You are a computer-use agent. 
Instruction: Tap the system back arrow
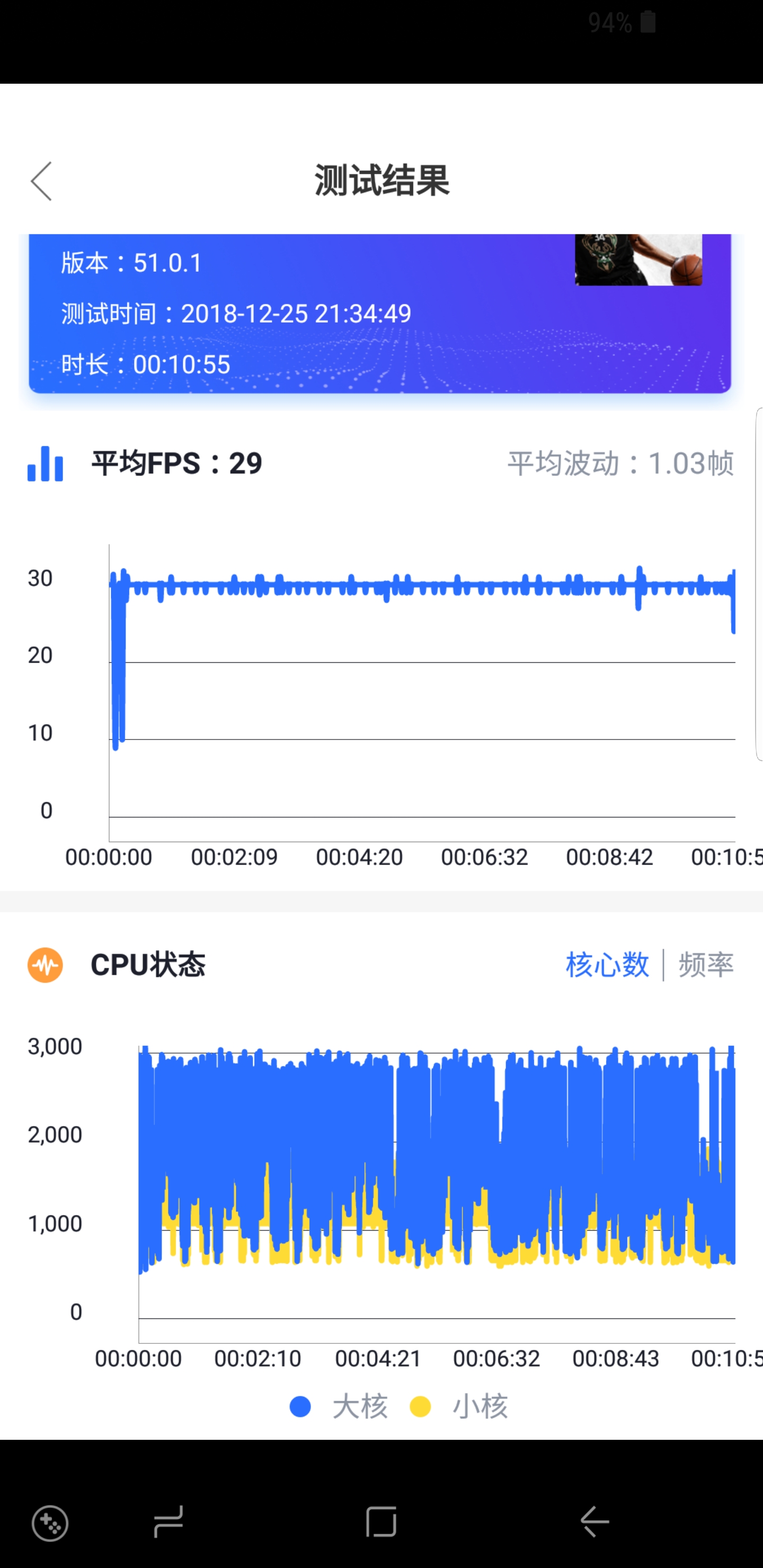click(x=595, y=1522)
